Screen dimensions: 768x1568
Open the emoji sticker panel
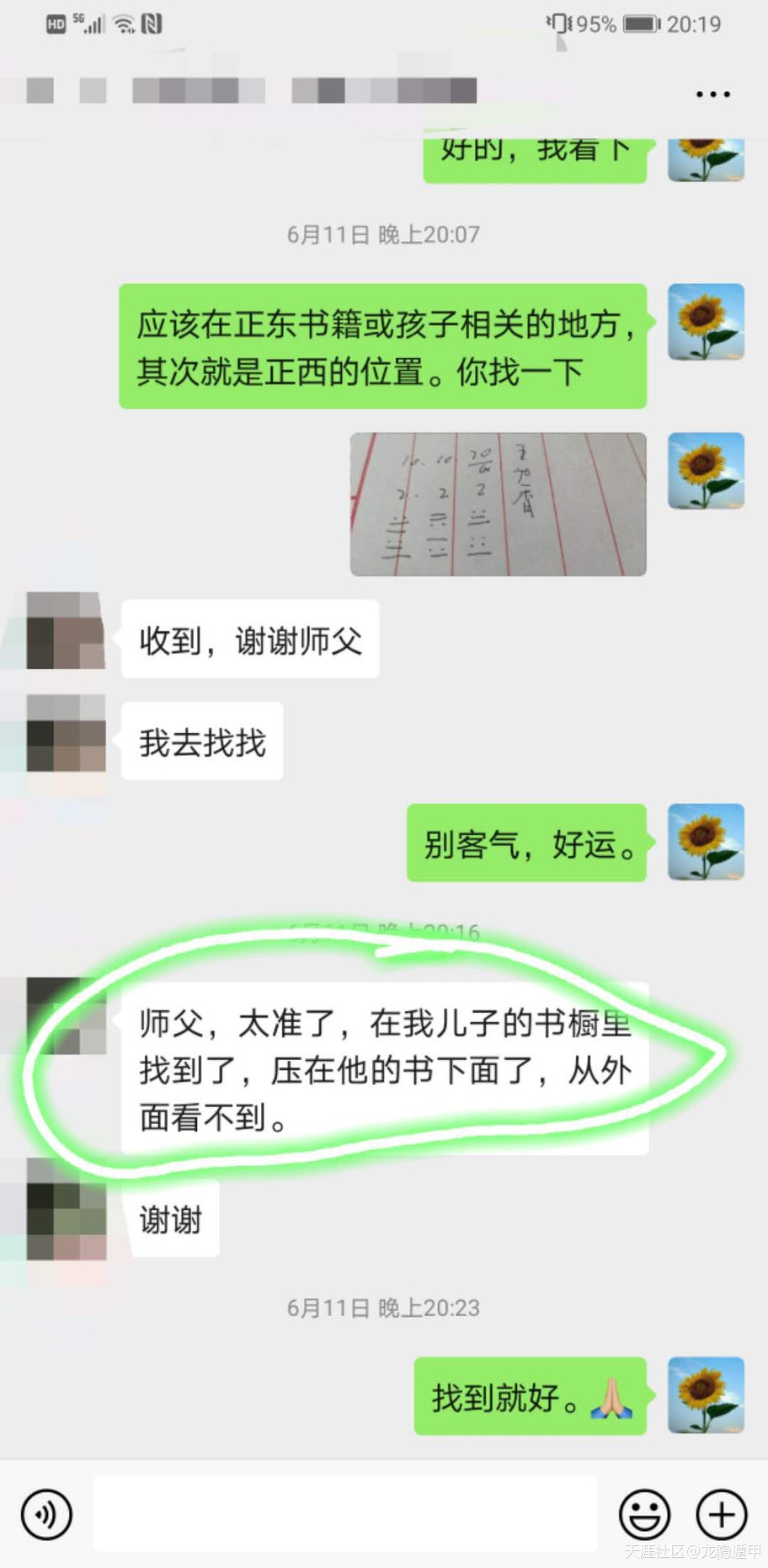click(644, 1514)
